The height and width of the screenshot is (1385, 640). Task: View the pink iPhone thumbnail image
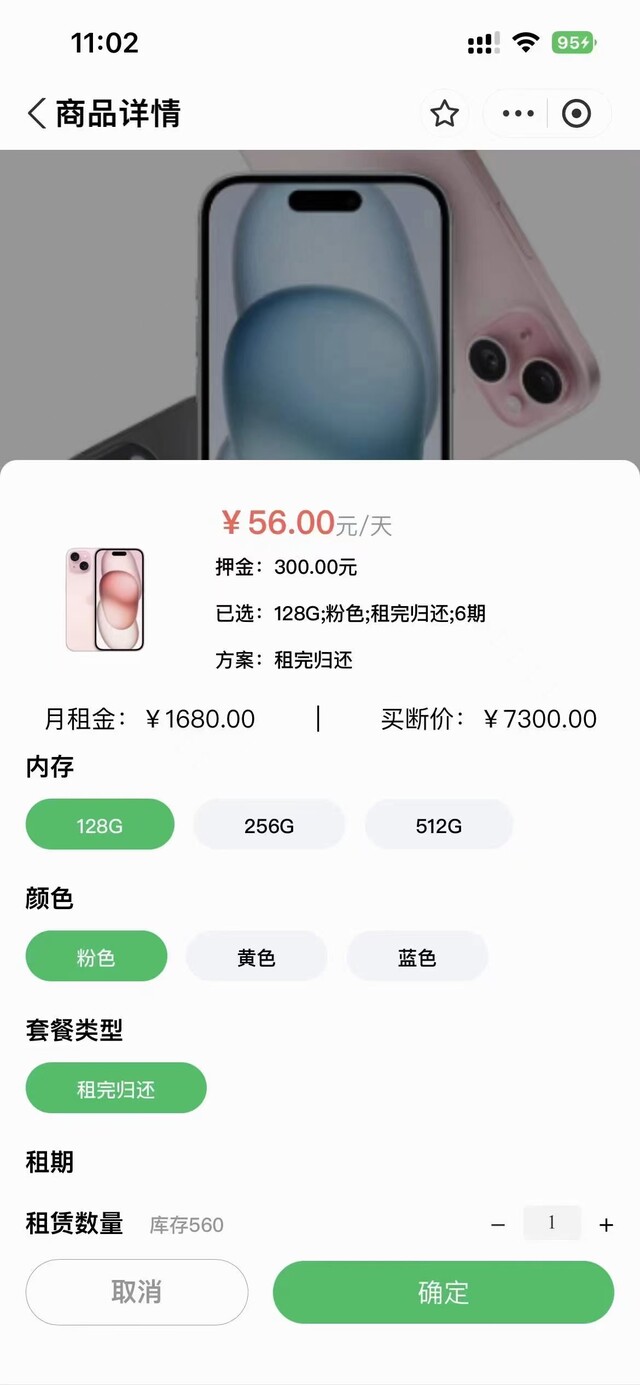point(105,599)
